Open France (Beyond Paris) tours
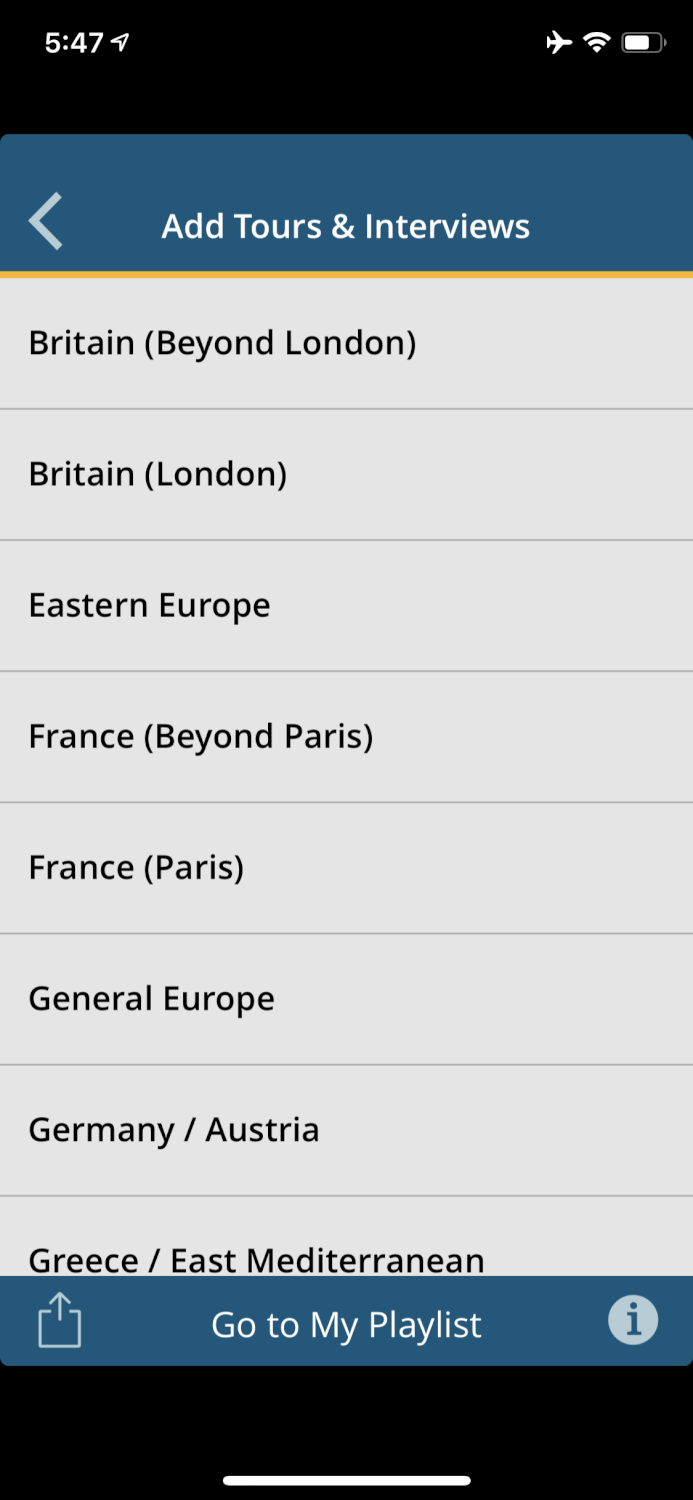The height and width of the screenshot is (1500, 693). click(x=346, y=737)
